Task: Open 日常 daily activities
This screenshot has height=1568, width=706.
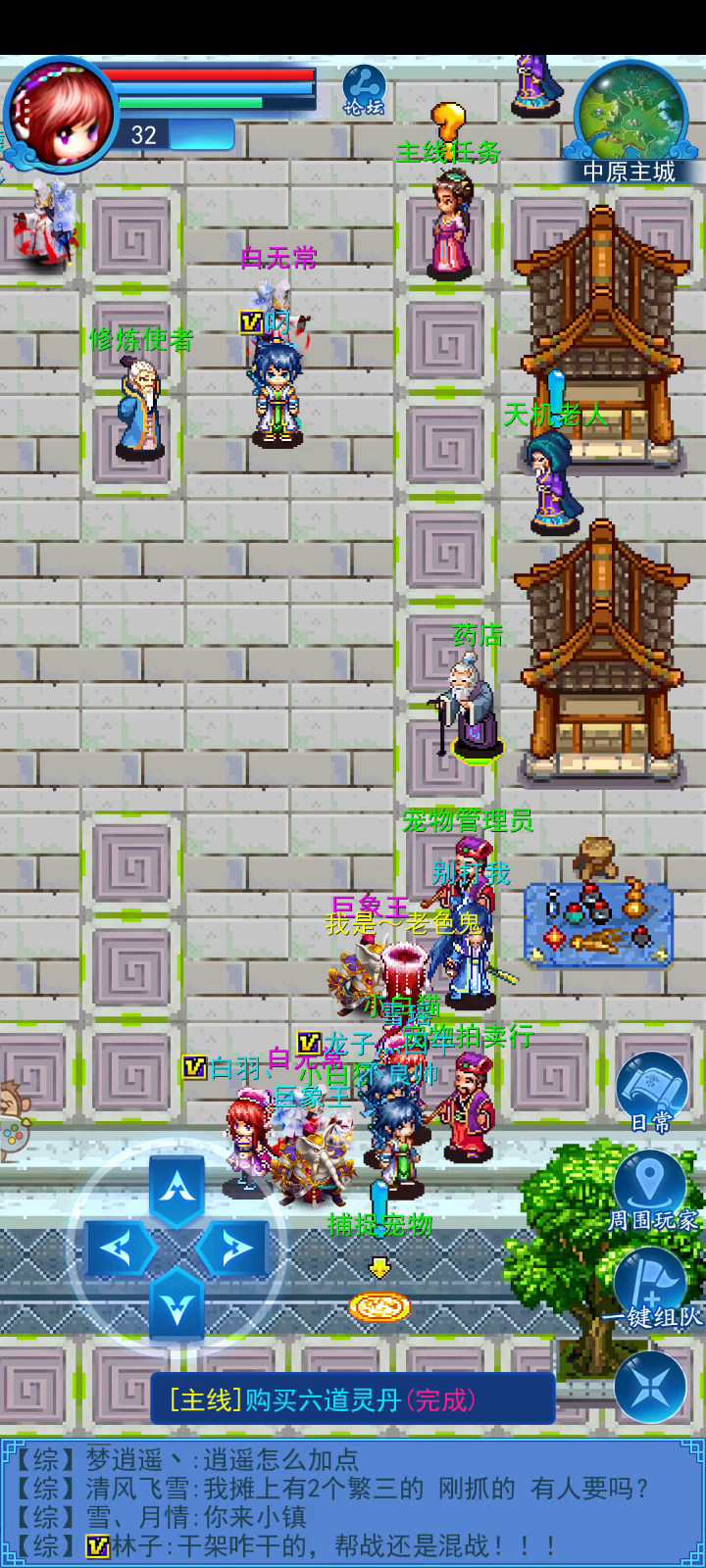Action: pos(651,1091)
